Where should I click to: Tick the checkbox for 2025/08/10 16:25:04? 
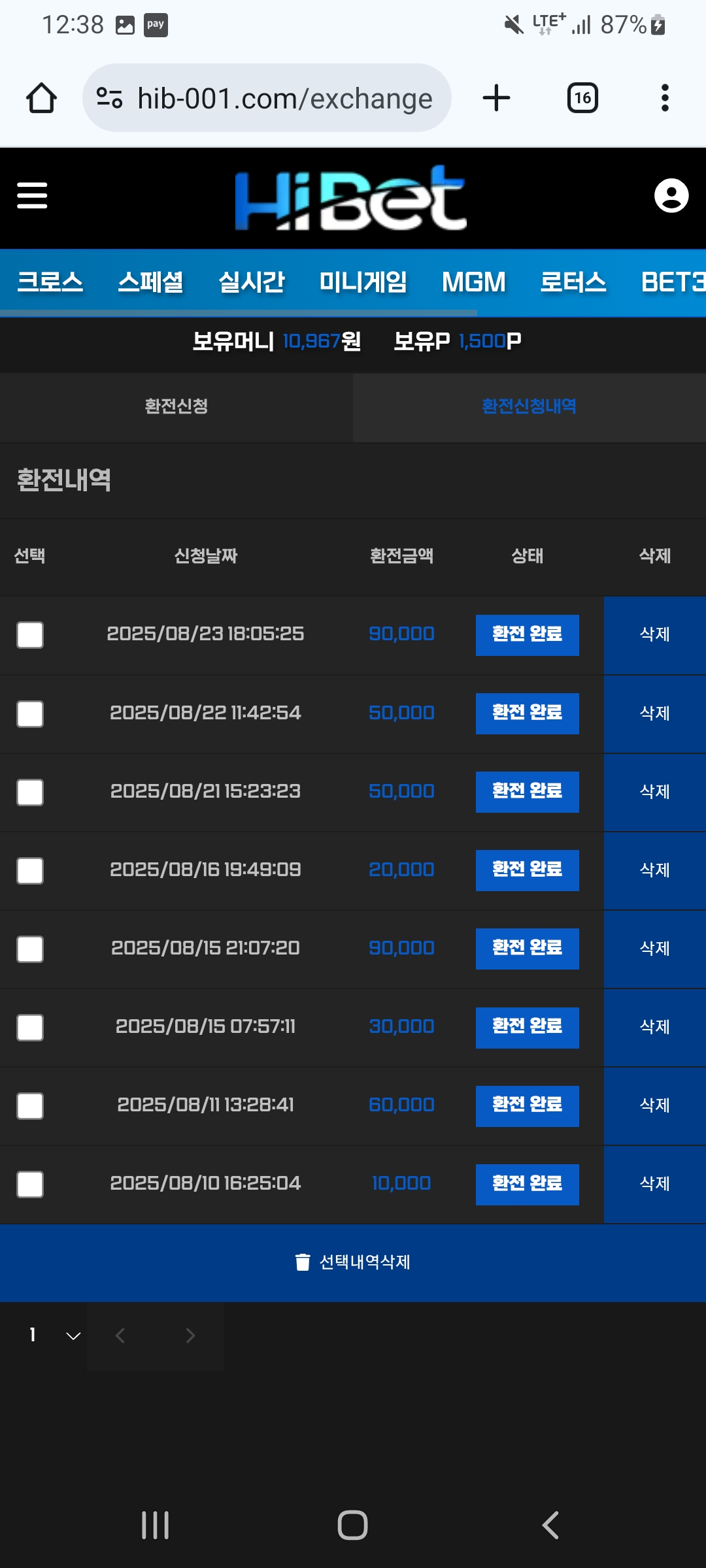[x=30, y=1184]
